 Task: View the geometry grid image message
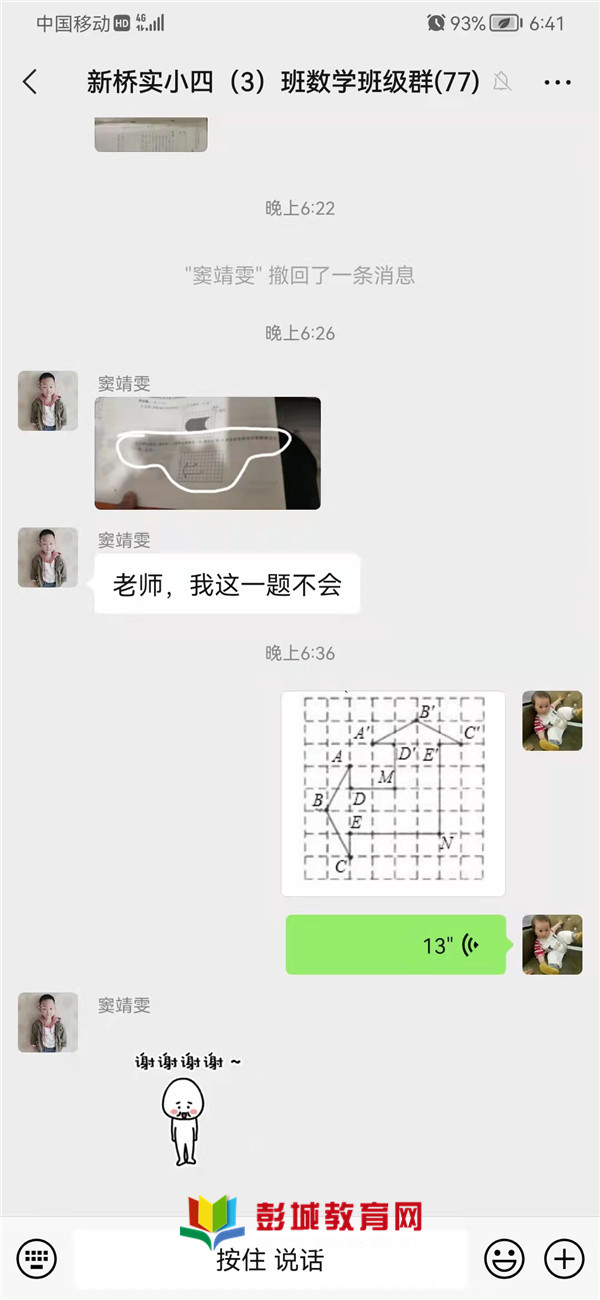click(393, 793)
